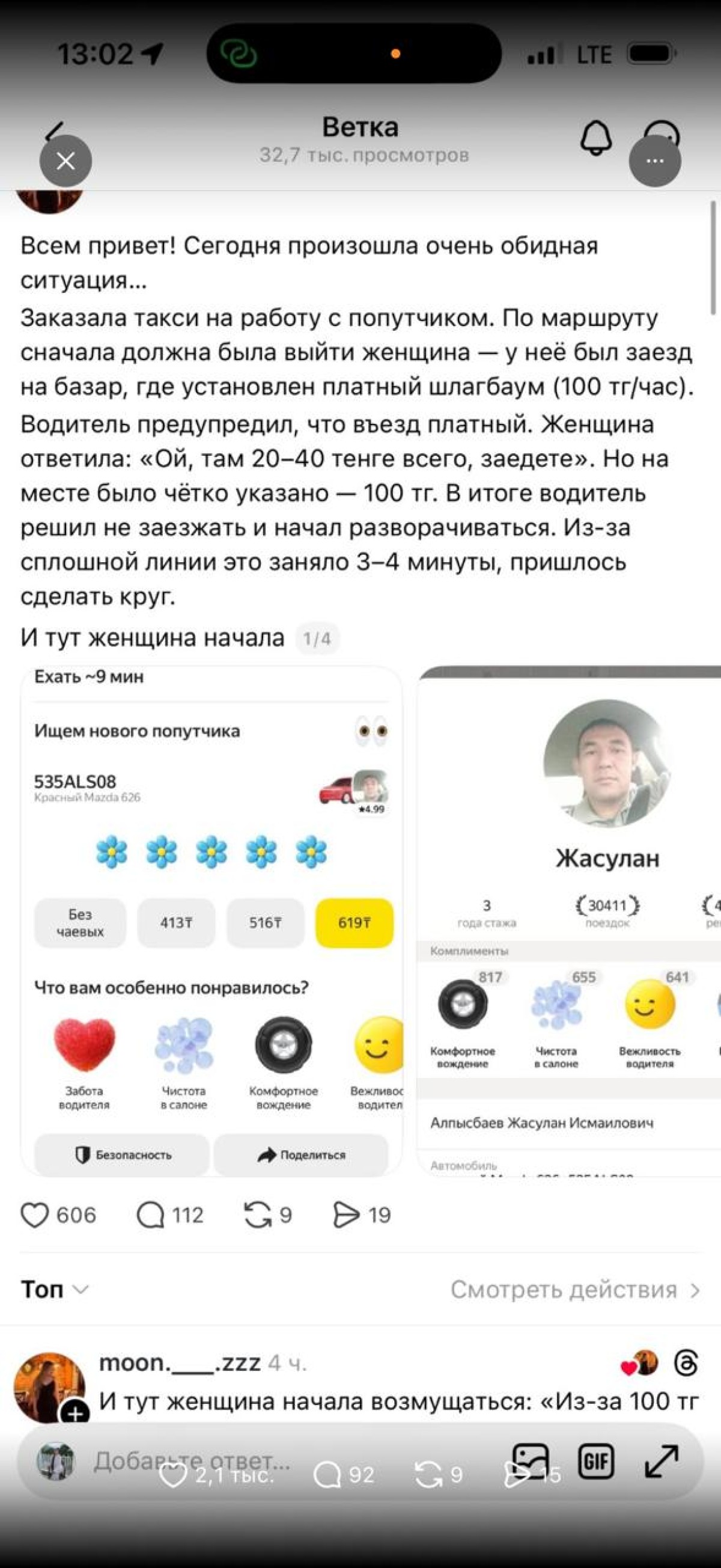Share the post via the icon showing 15

(517, 1475)
